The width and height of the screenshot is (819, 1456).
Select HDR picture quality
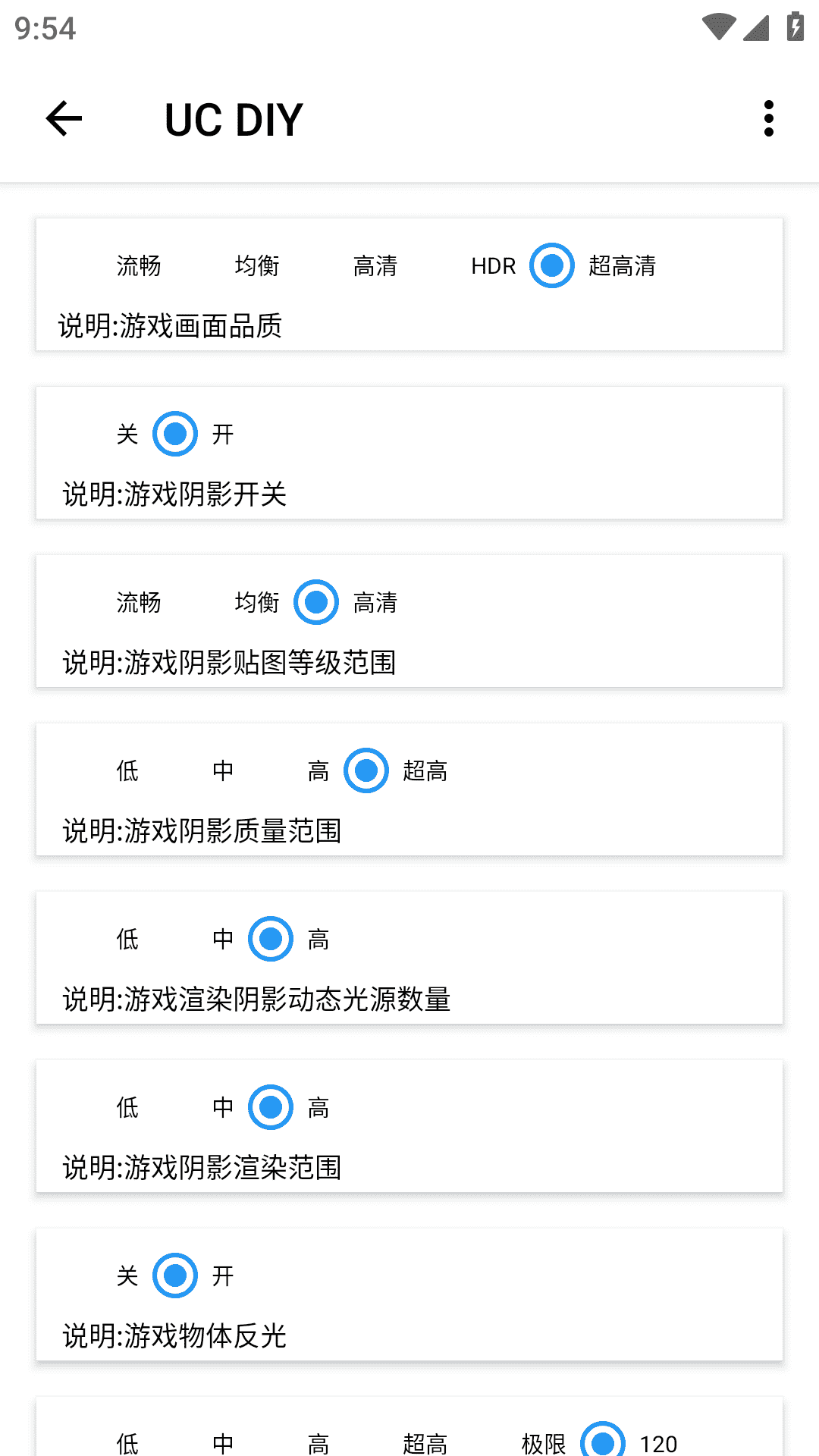pyautogui.click(x=493, y=265)
